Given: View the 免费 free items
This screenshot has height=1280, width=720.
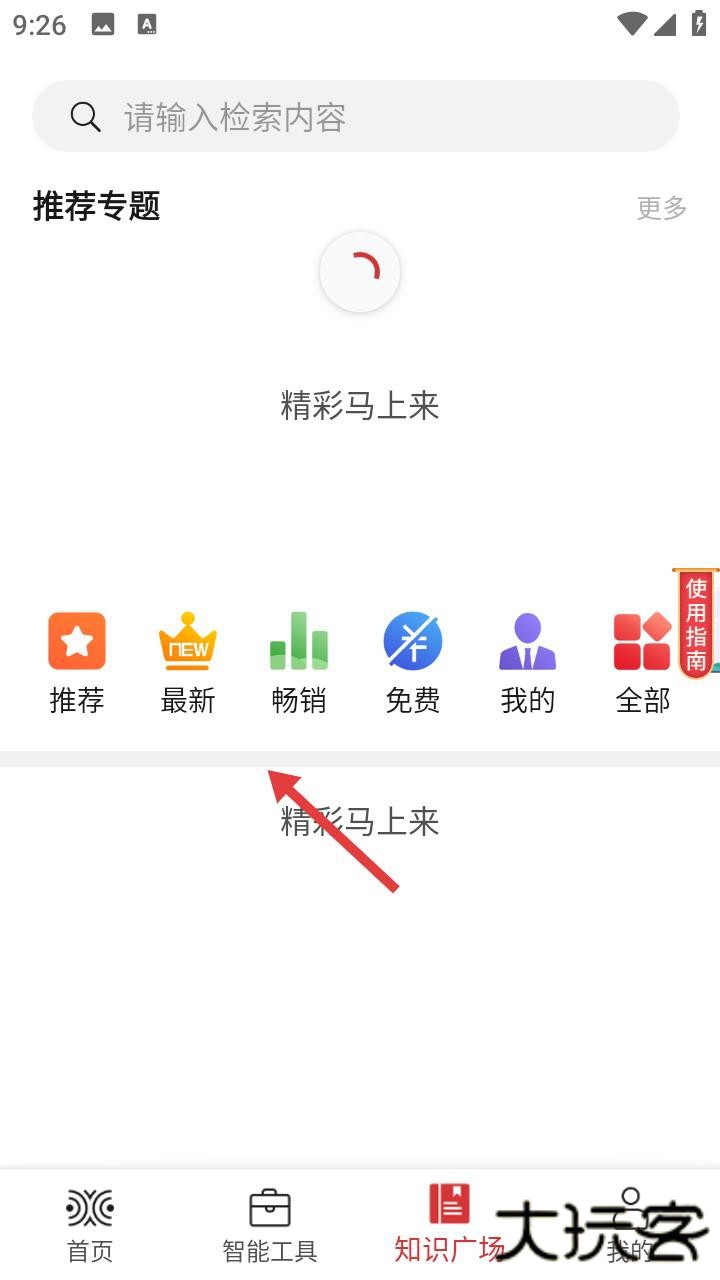Looking at the screenshot, I should [x=413, y=662].
